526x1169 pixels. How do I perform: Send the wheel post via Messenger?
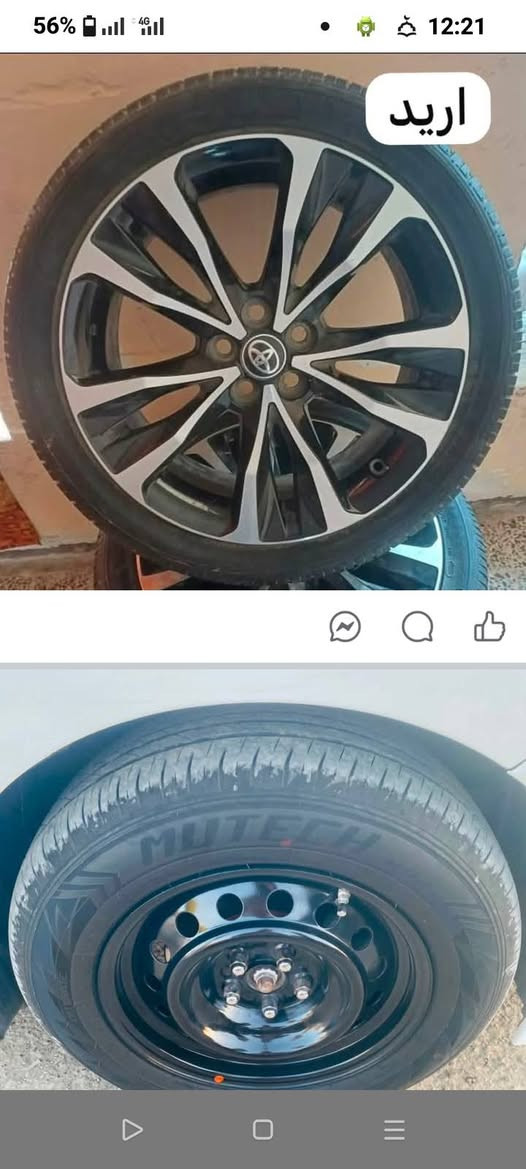coord(345,626)
